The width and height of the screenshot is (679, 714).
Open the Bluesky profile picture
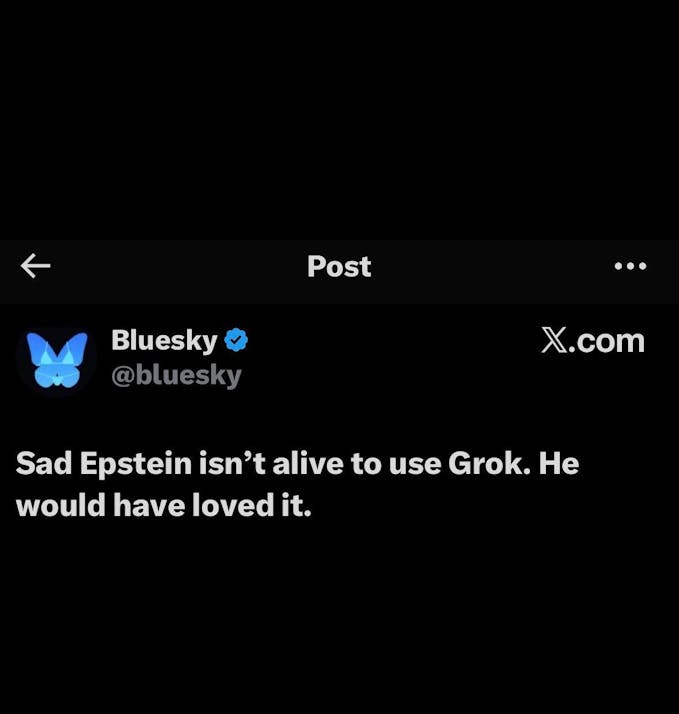56,359
